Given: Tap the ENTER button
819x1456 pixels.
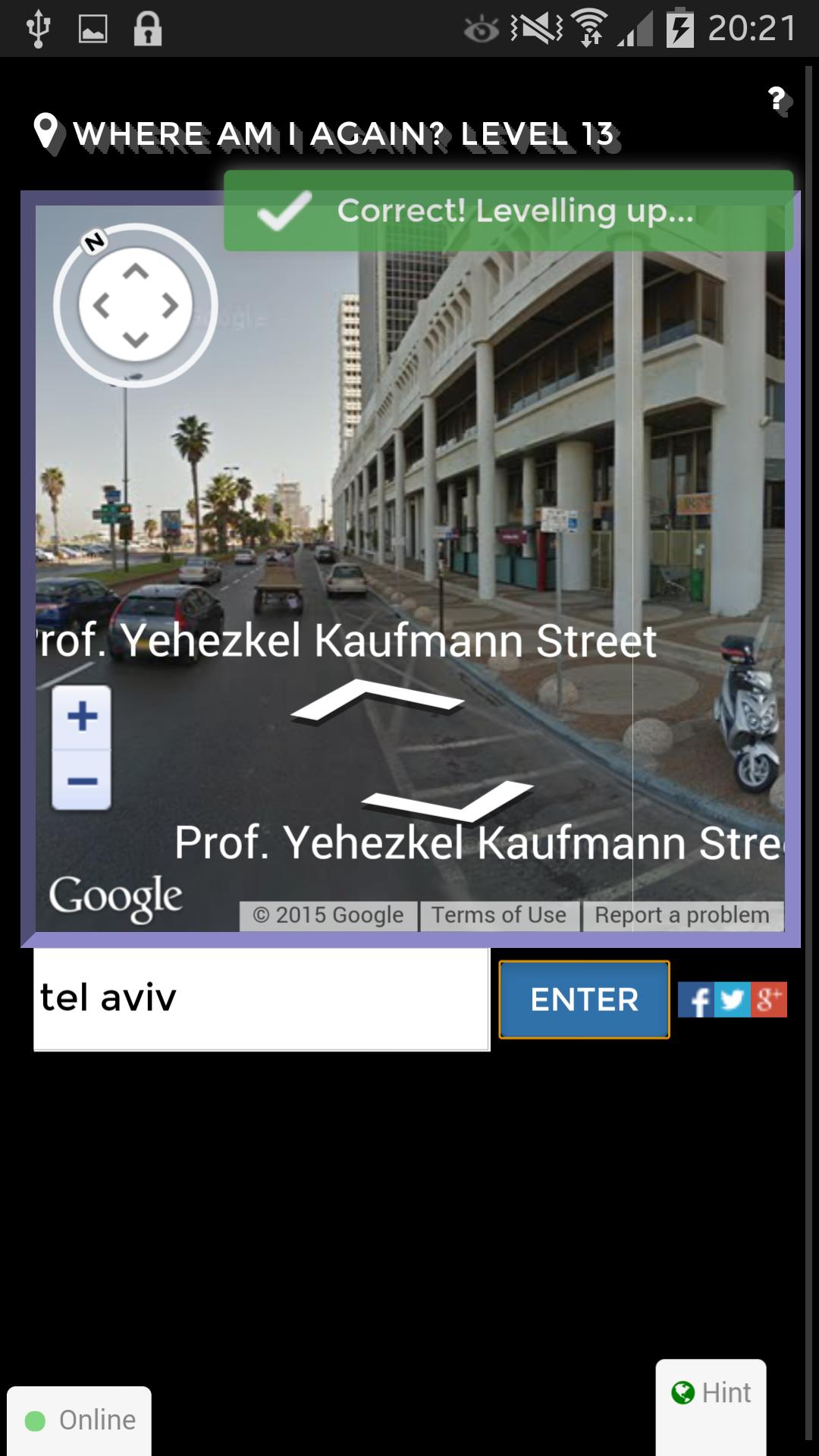Looking at the screenshot, I should [584, 999].
